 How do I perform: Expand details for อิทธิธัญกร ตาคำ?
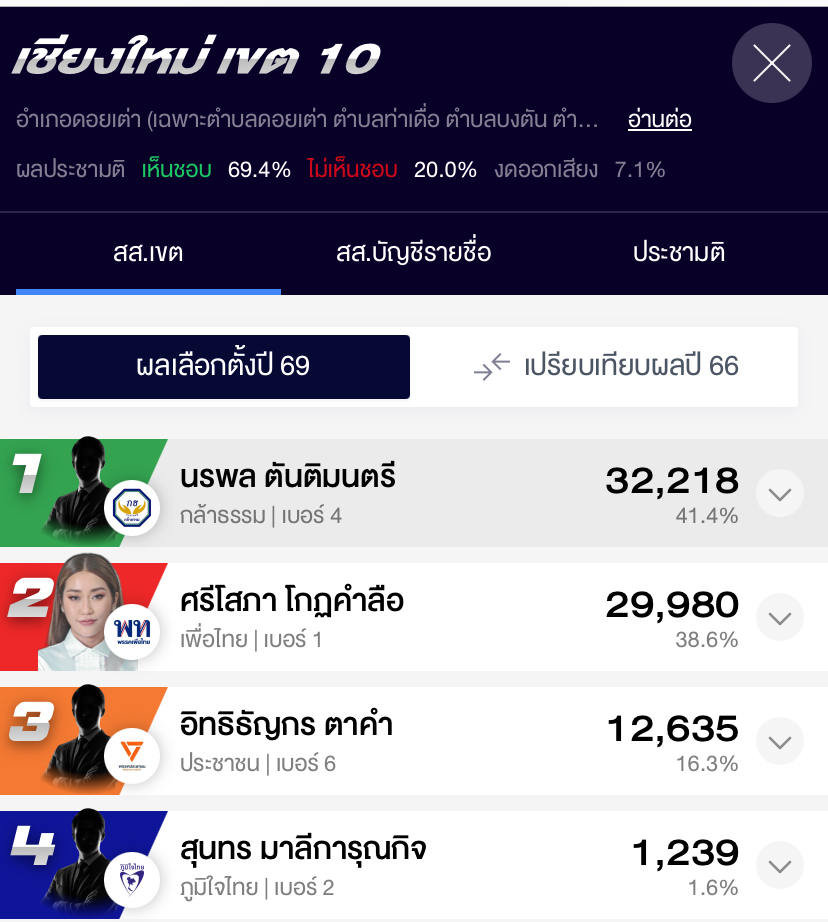click(779, 741)
